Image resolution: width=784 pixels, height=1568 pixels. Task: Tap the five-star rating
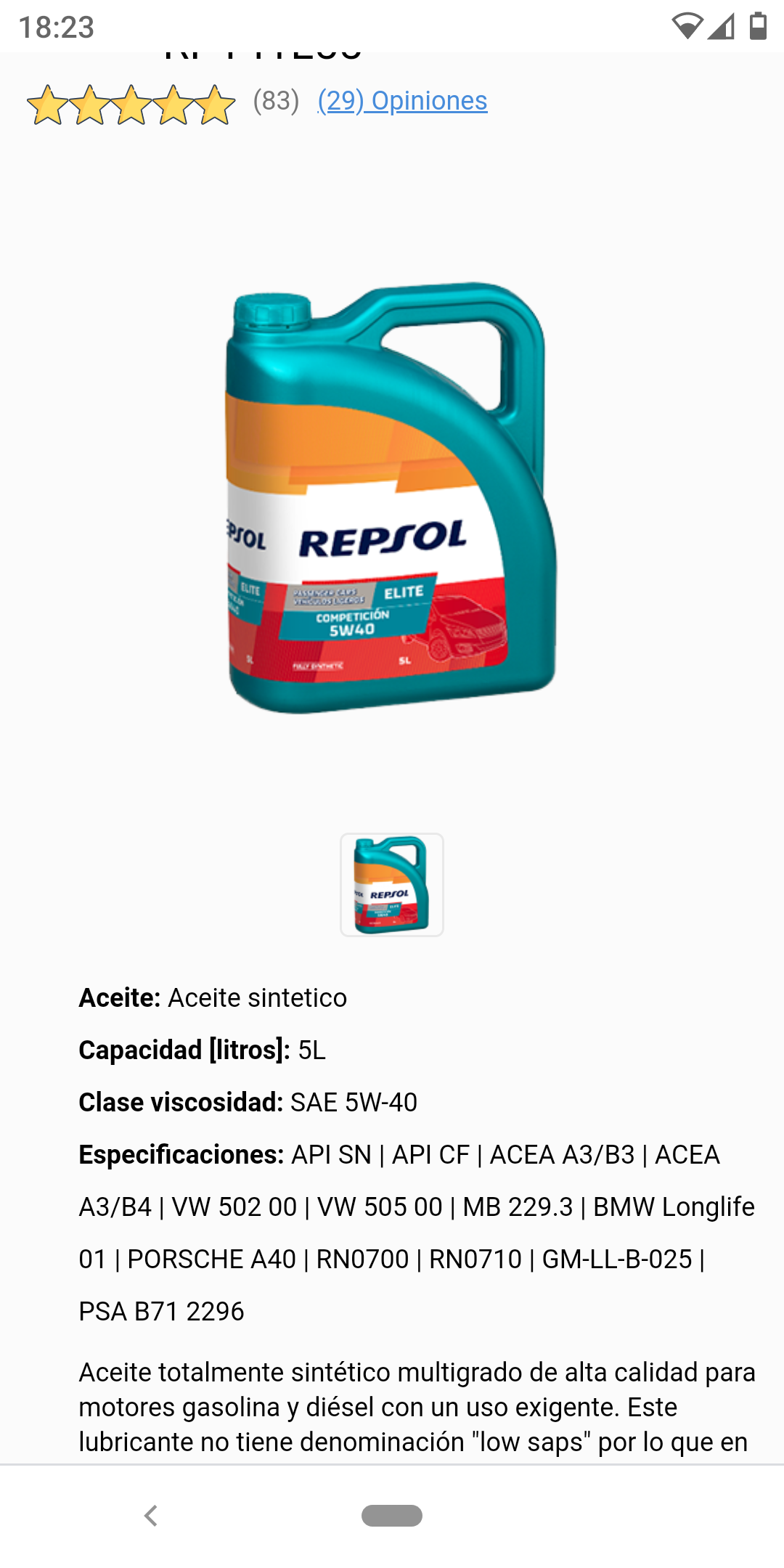[131, 105]
